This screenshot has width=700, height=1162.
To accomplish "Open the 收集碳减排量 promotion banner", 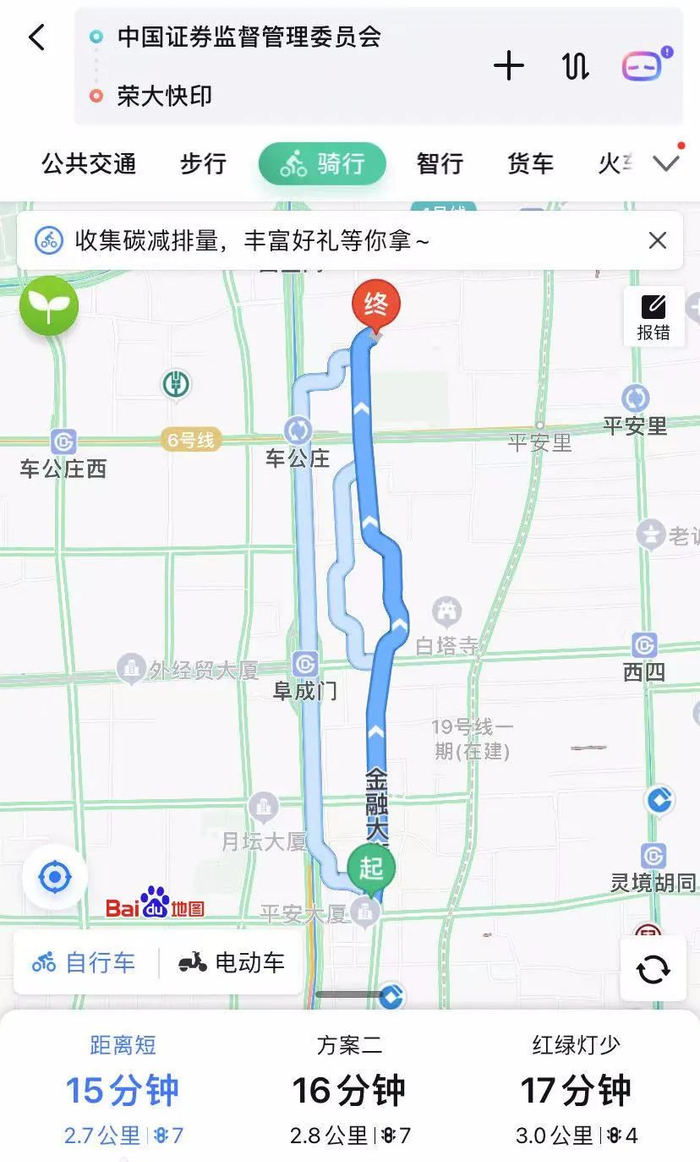I will [250, 240].
